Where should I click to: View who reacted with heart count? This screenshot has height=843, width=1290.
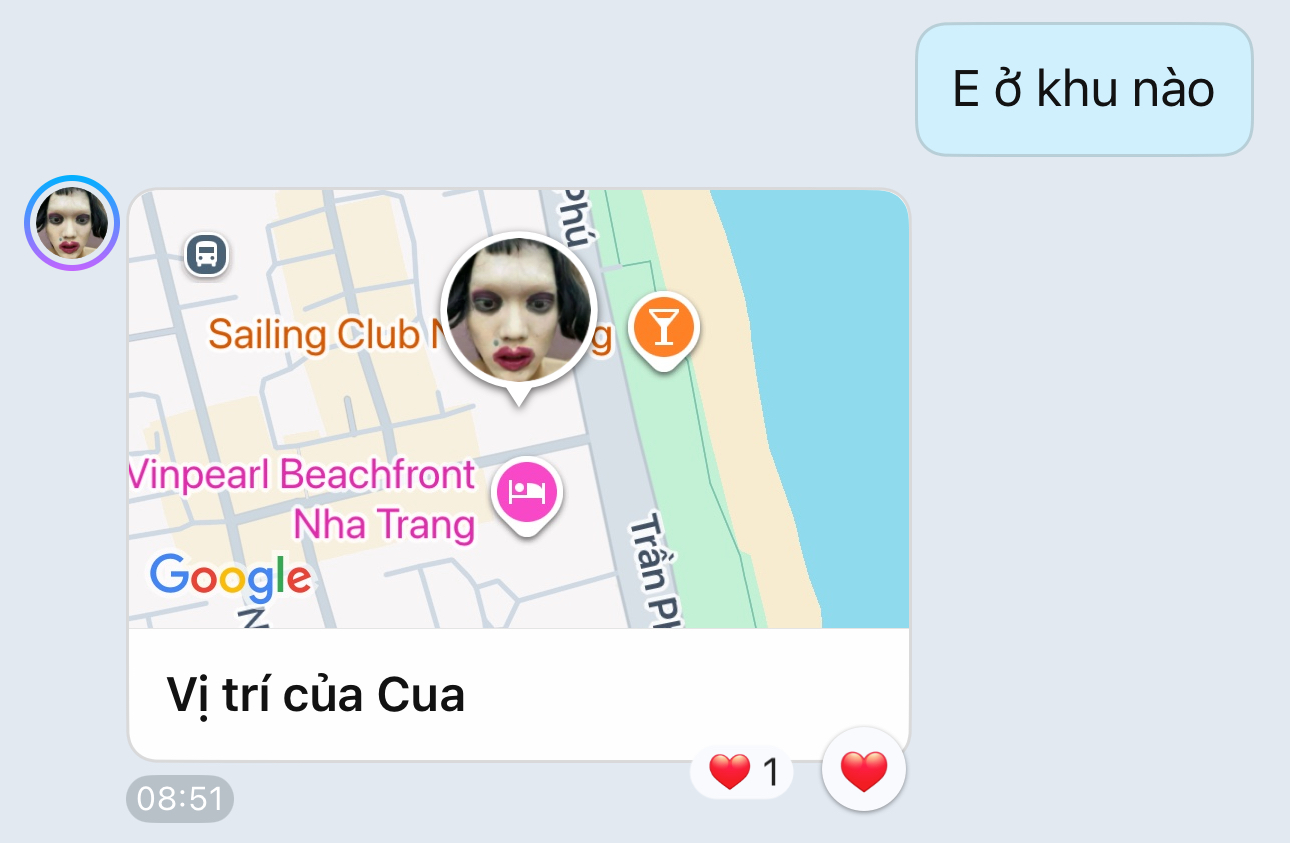click(x=742, y=772)
